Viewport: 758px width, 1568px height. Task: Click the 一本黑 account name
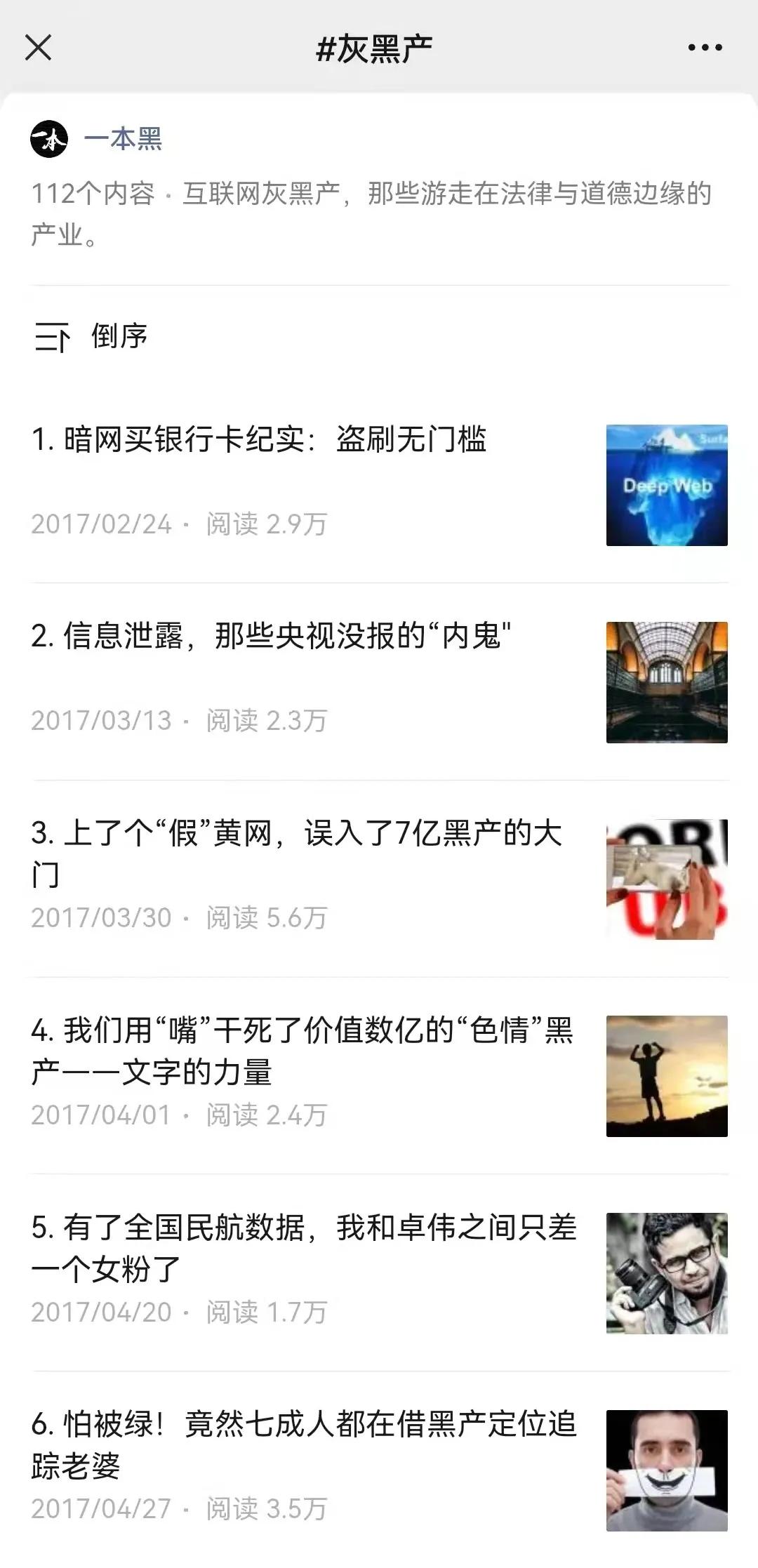(x=123, y=139)
